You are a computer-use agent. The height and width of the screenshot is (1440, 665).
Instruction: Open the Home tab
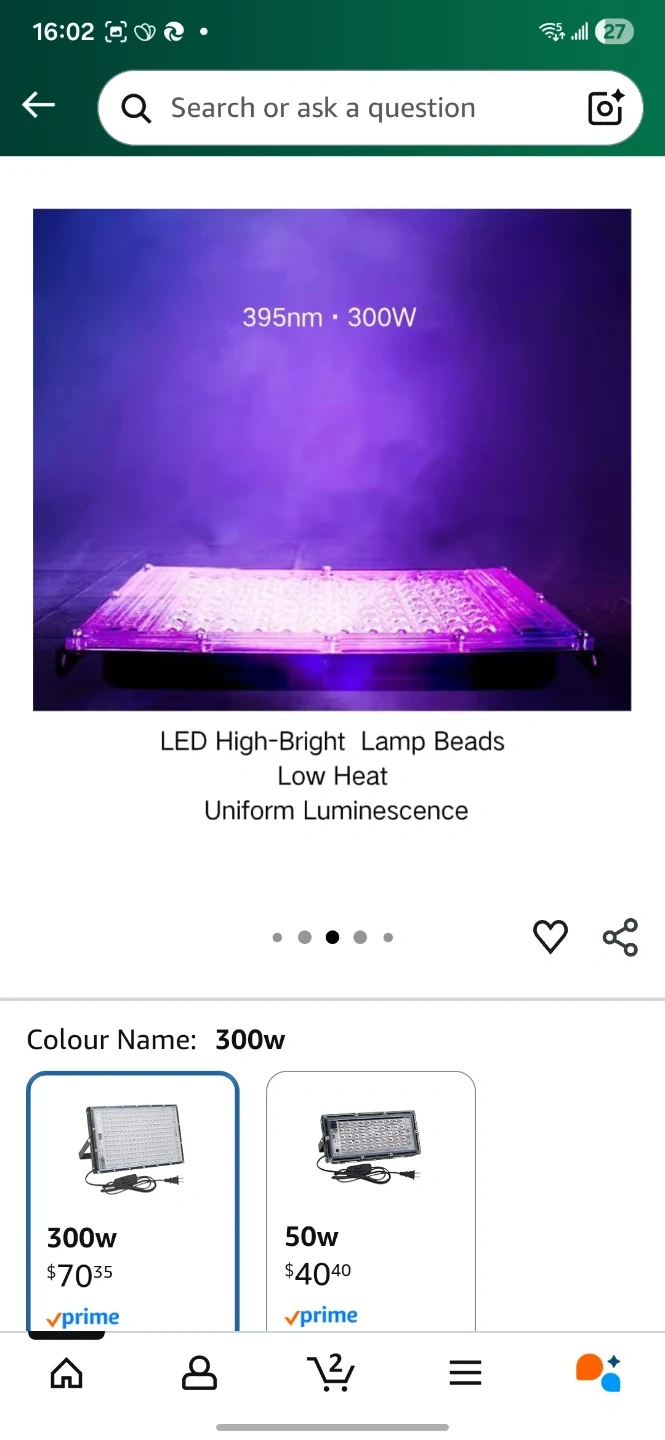tap(67, 1373)
